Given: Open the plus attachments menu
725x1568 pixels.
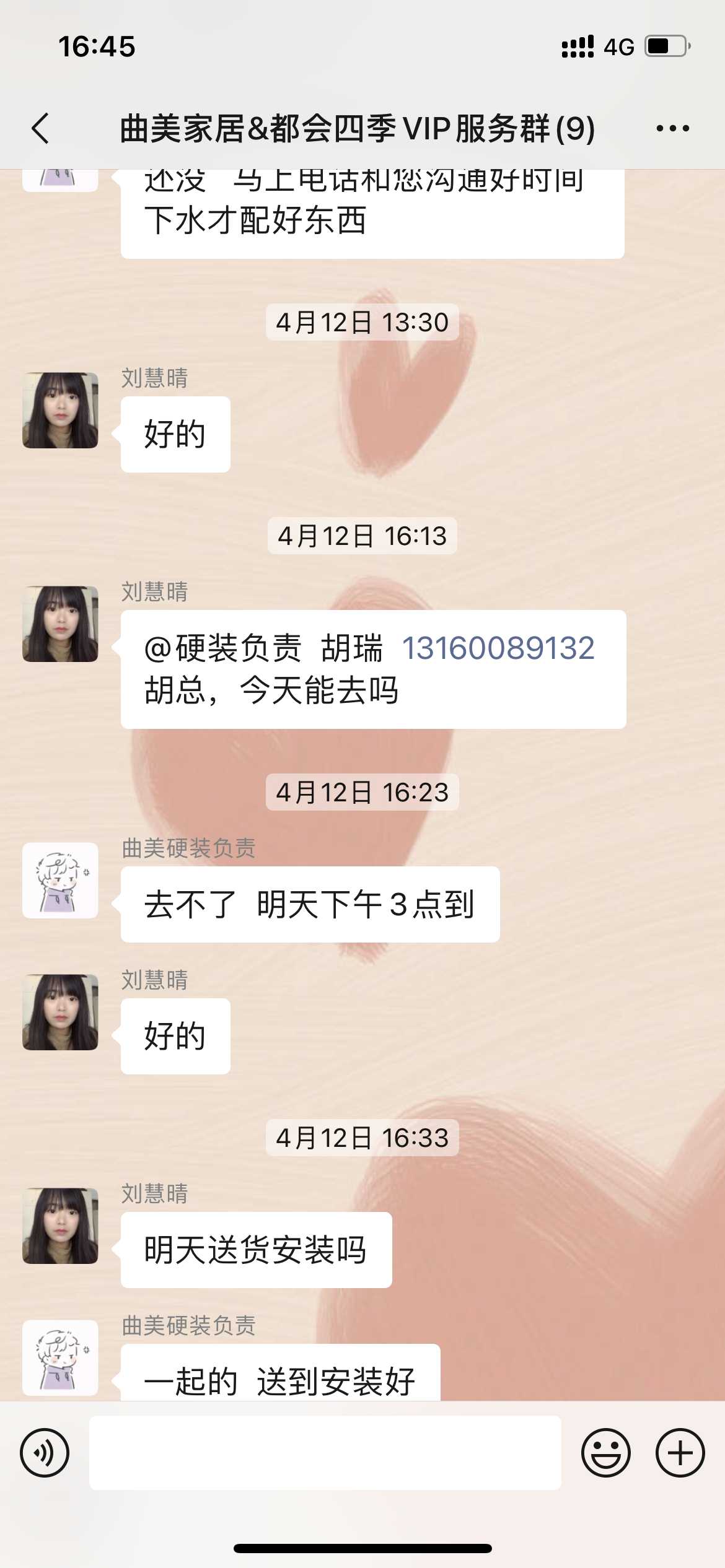Looking at the screenshot, I should tap(680, 1453).
